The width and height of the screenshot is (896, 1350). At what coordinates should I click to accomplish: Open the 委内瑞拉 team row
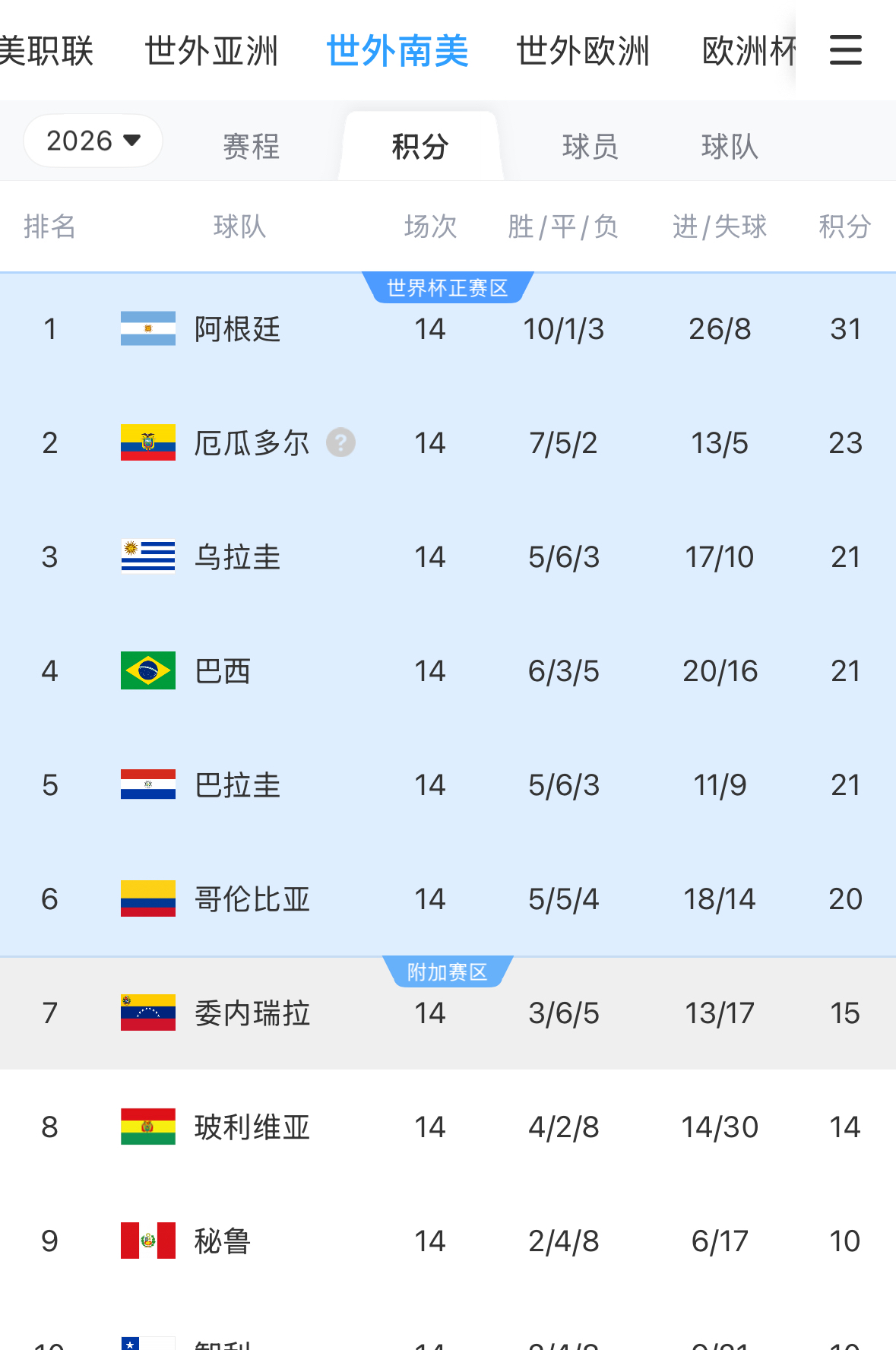click(x=252, y=1013)
